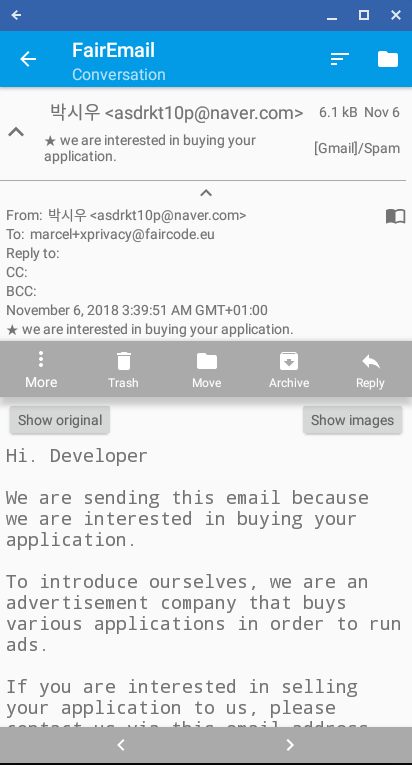This screenshot has height=765, width=412.
Task: Archive this email
Action: pyautogui.click(x=288, y=369)
